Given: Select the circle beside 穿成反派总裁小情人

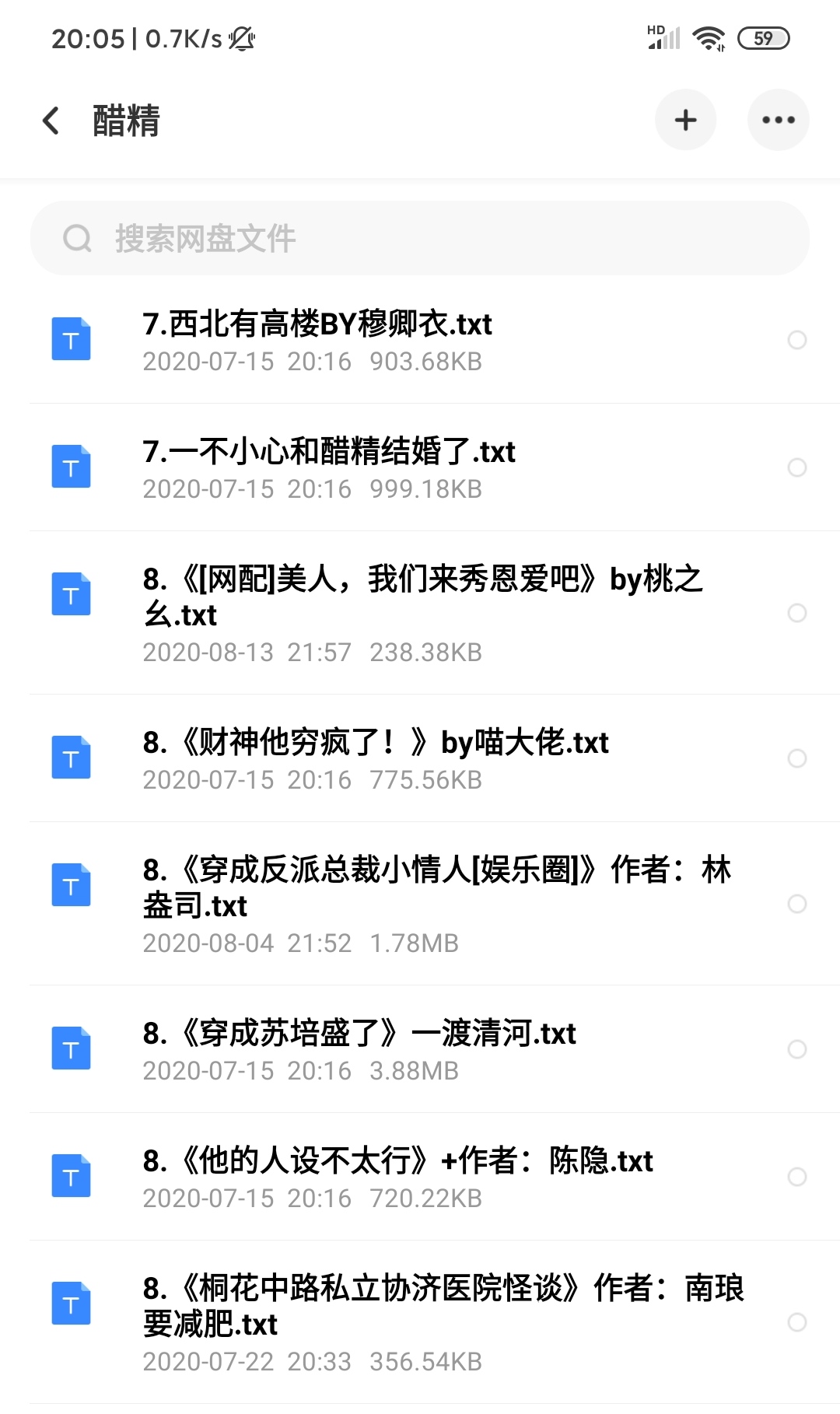Looking at the screenshot, I should pos(798,905).
